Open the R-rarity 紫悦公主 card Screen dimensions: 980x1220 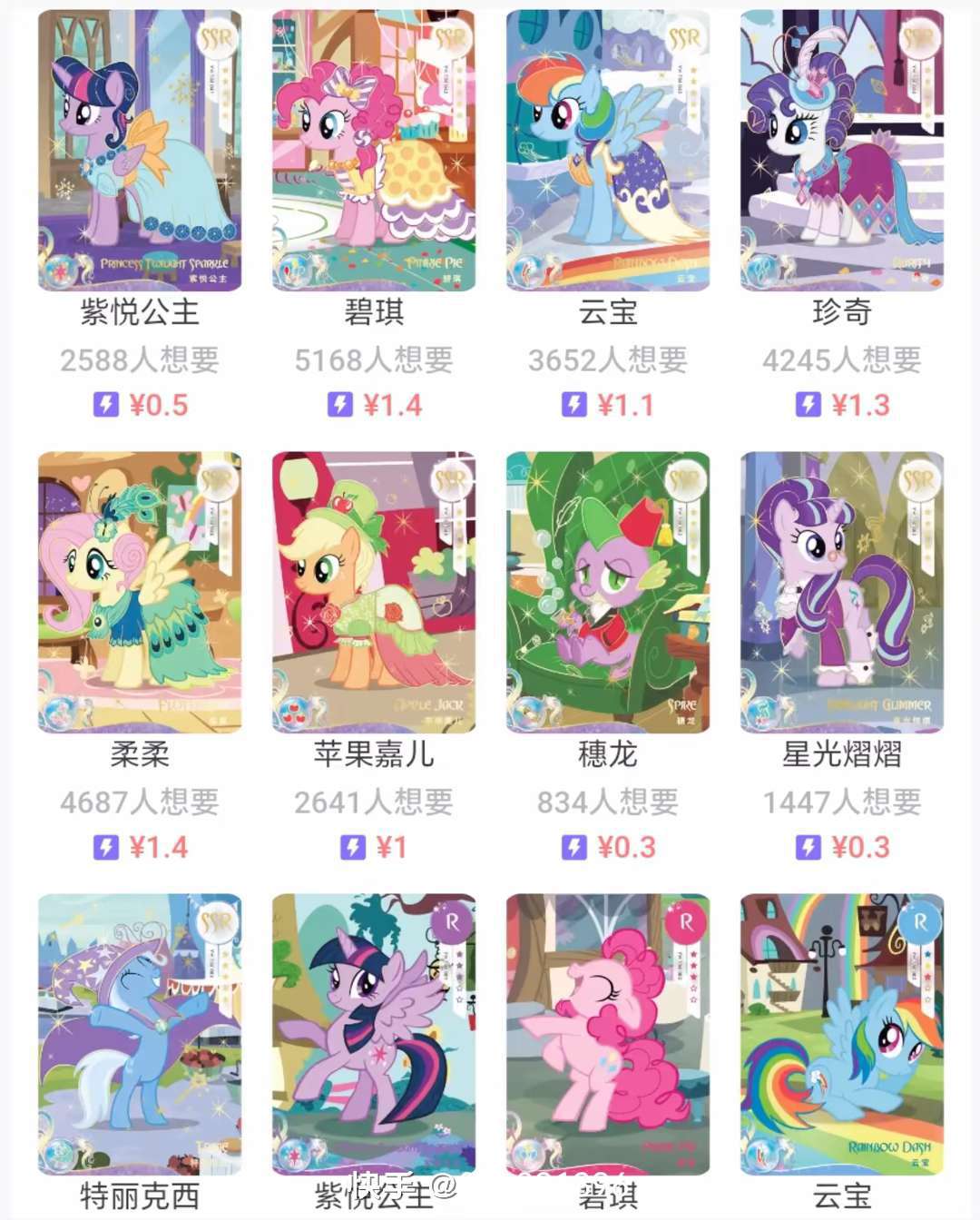click(x=374, y=1033)
